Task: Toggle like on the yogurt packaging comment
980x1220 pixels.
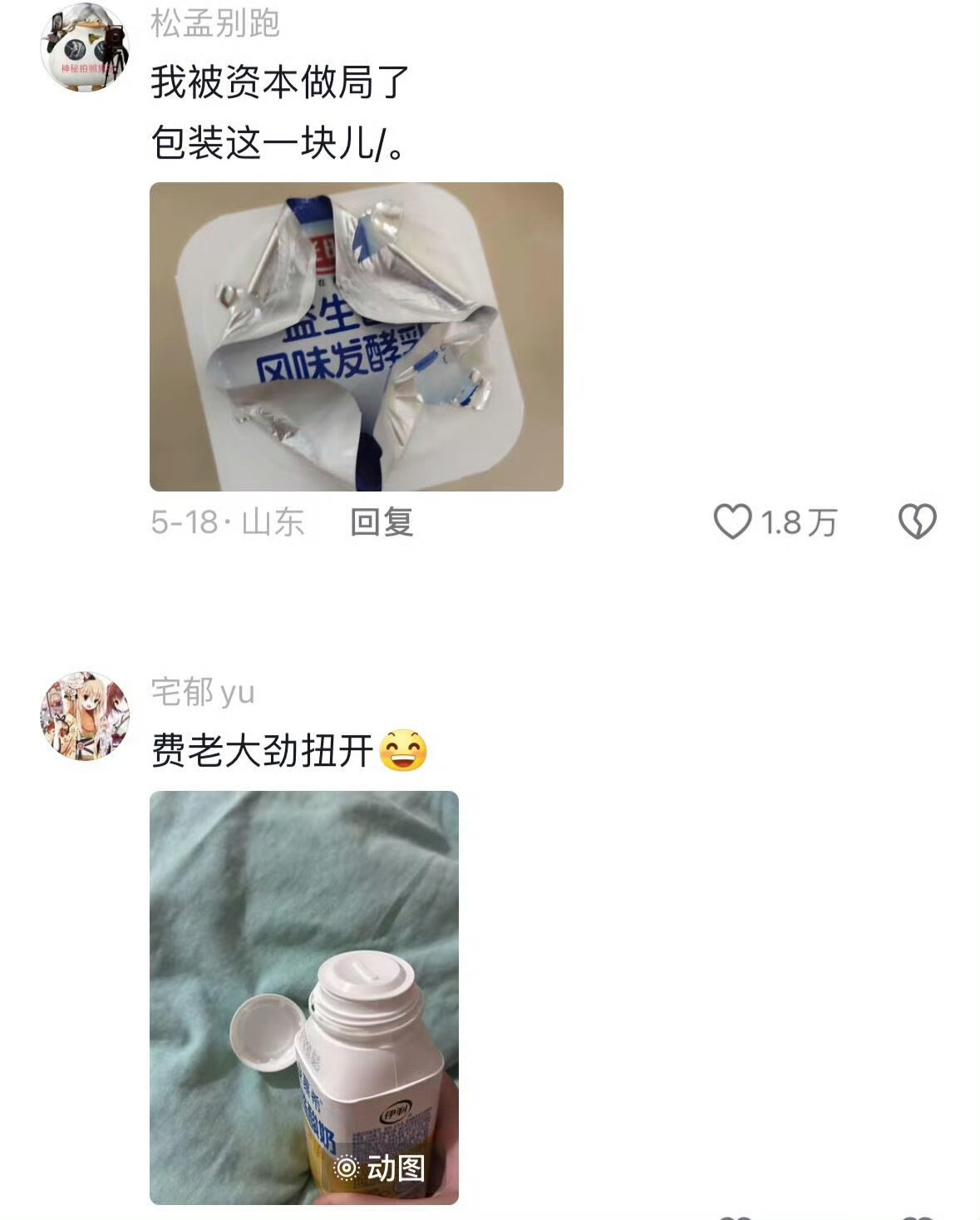Action: click(735, 521)
